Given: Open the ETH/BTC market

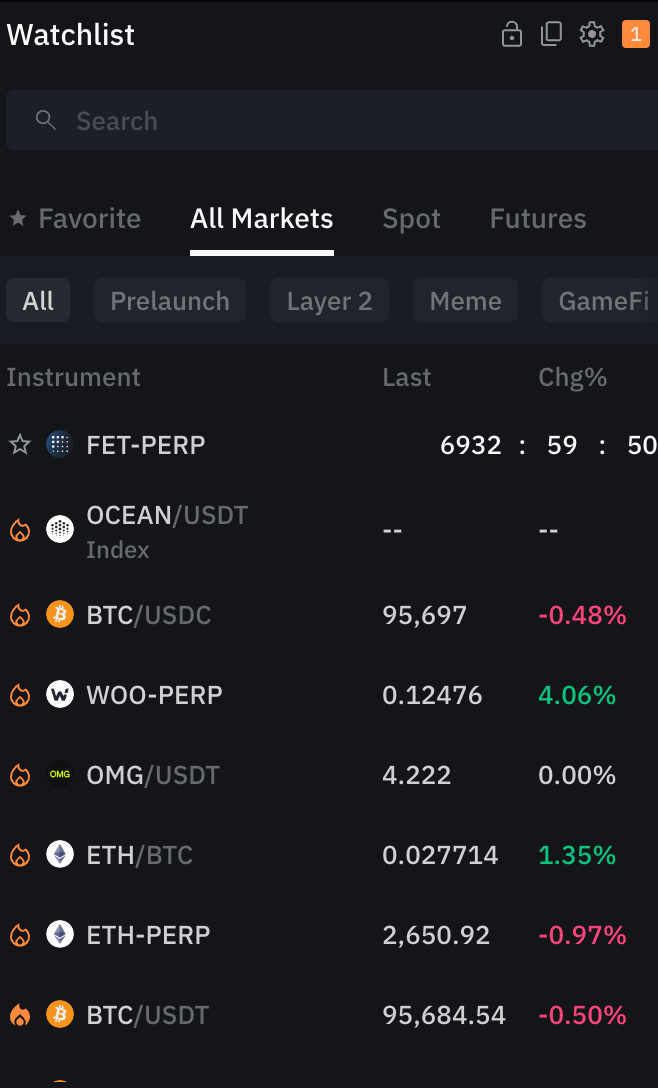Looking at the screenshot, I should click(x=329, y=856).
